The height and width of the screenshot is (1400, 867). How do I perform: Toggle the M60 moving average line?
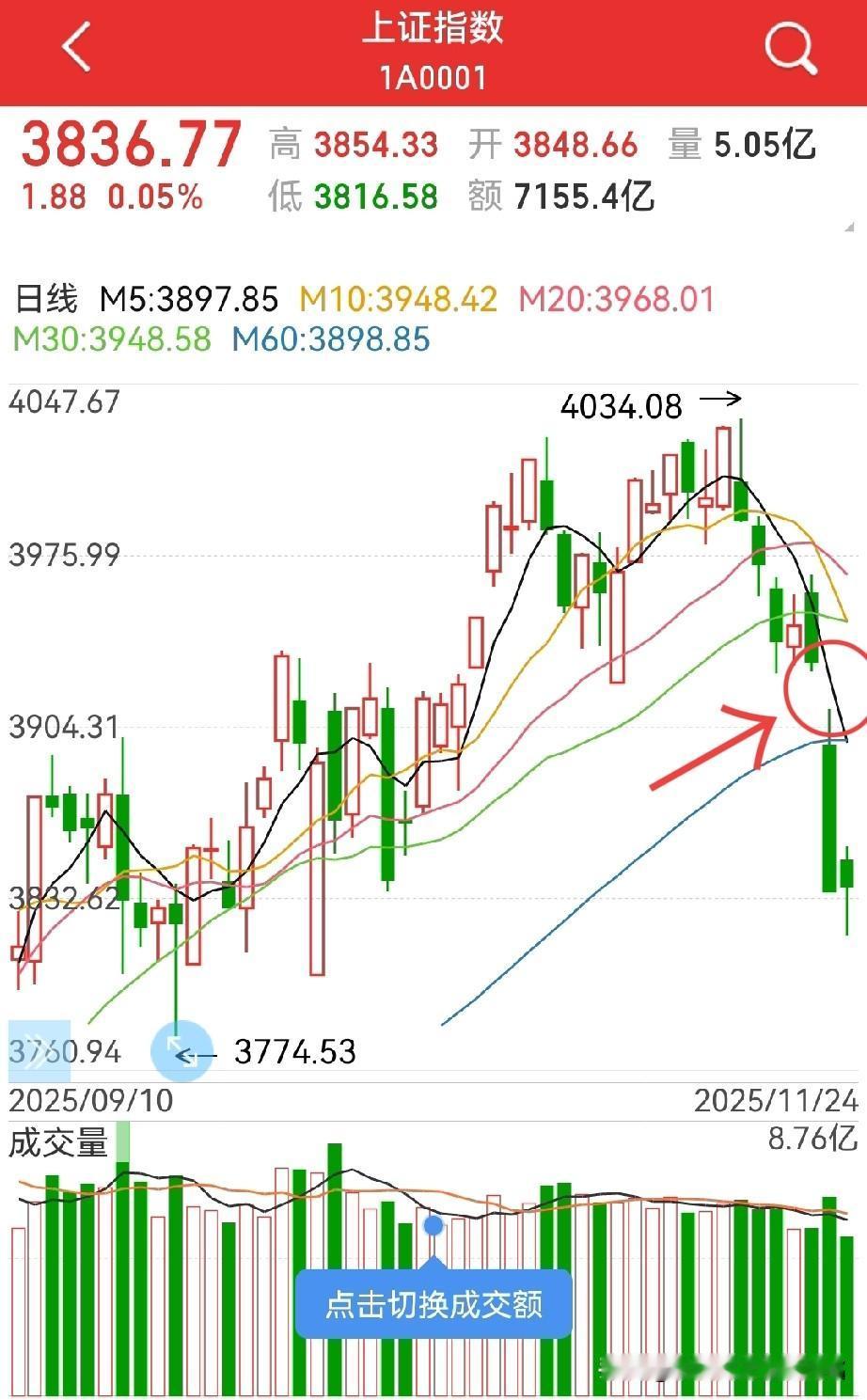(x=332, y=339)
